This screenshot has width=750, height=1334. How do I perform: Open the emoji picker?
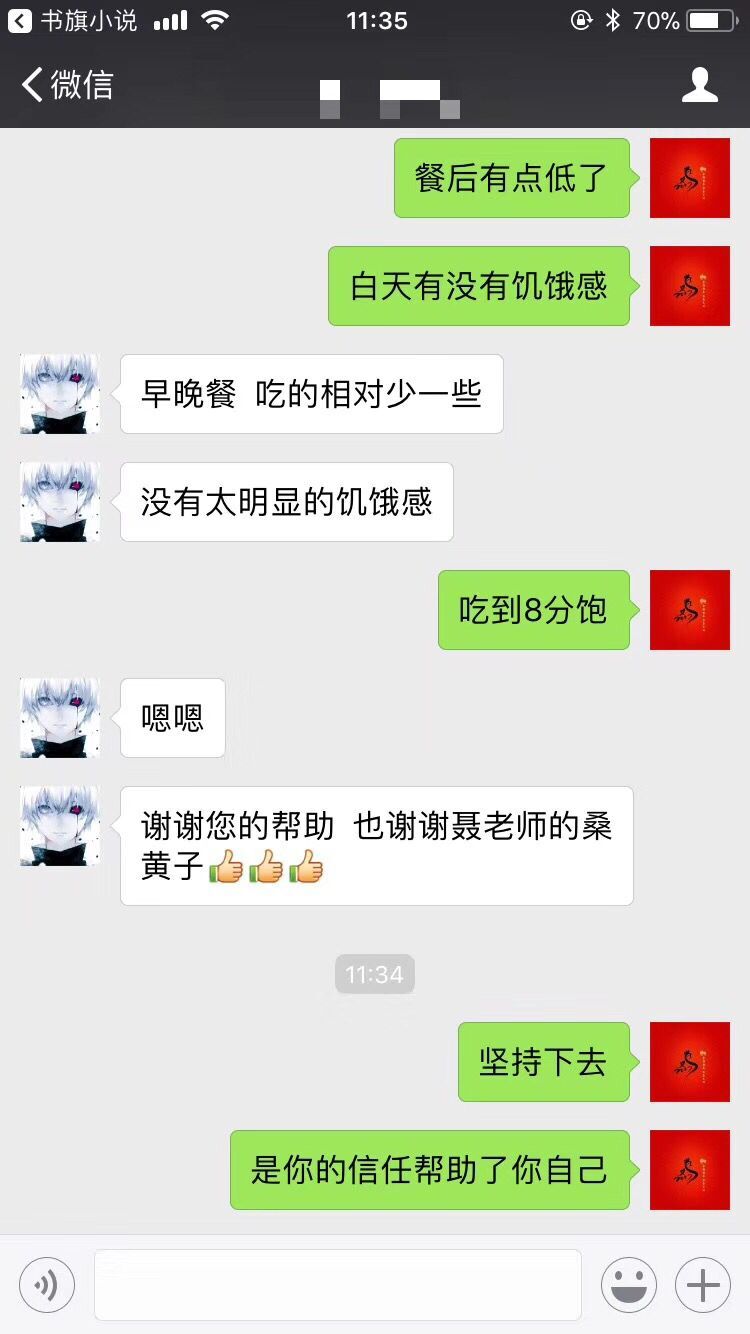(628, 1285)
